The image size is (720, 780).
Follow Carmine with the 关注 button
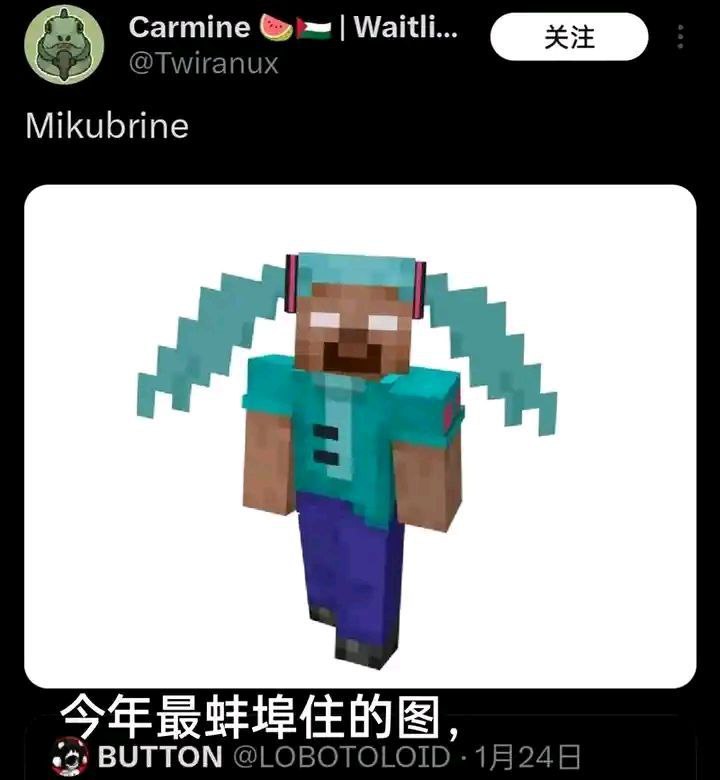pyautogui.click(x=569, y=38)
